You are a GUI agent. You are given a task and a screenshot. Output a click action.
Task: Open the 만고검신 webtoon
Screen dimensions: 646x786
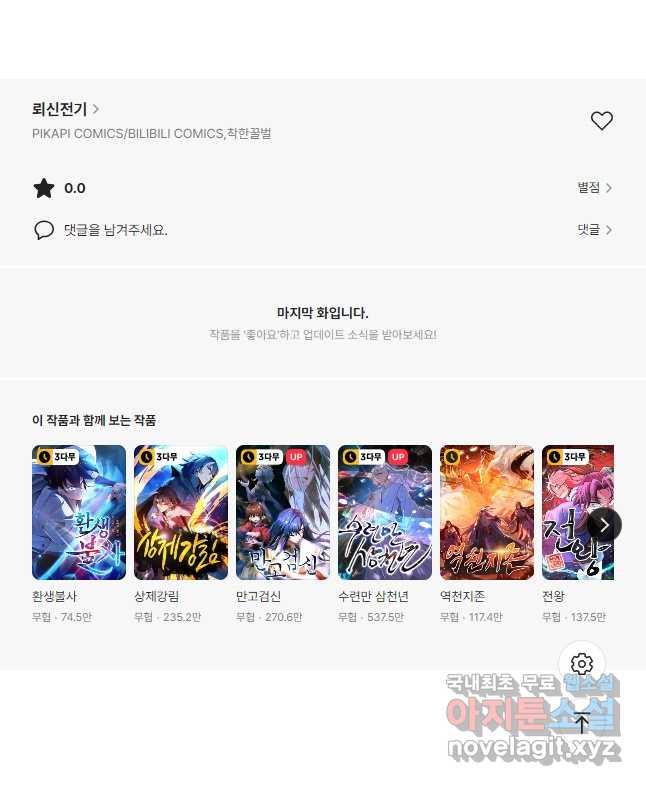click(x=283, y=513)
